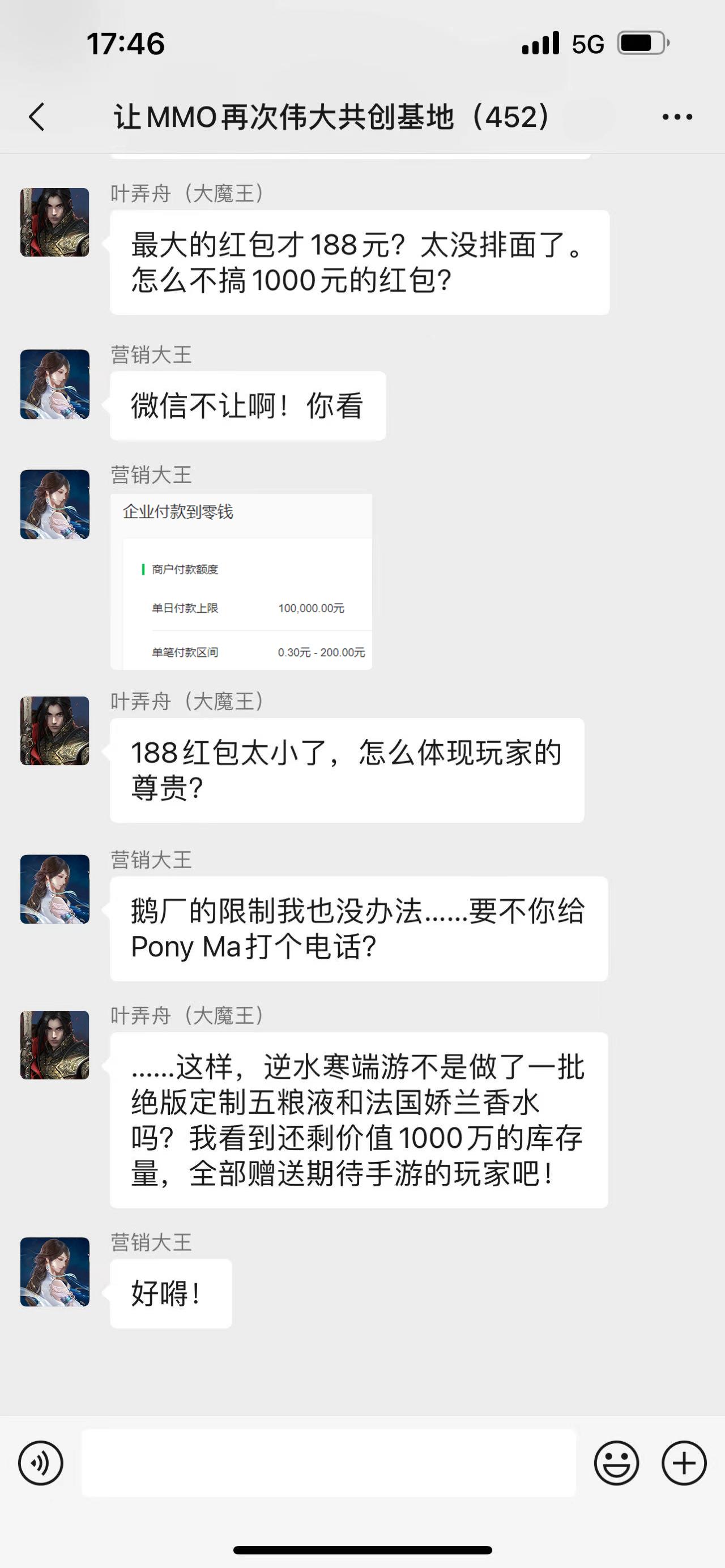Tap the home indicator bar
This screenshot has width=725, height=1568.
coord(362,1549)
